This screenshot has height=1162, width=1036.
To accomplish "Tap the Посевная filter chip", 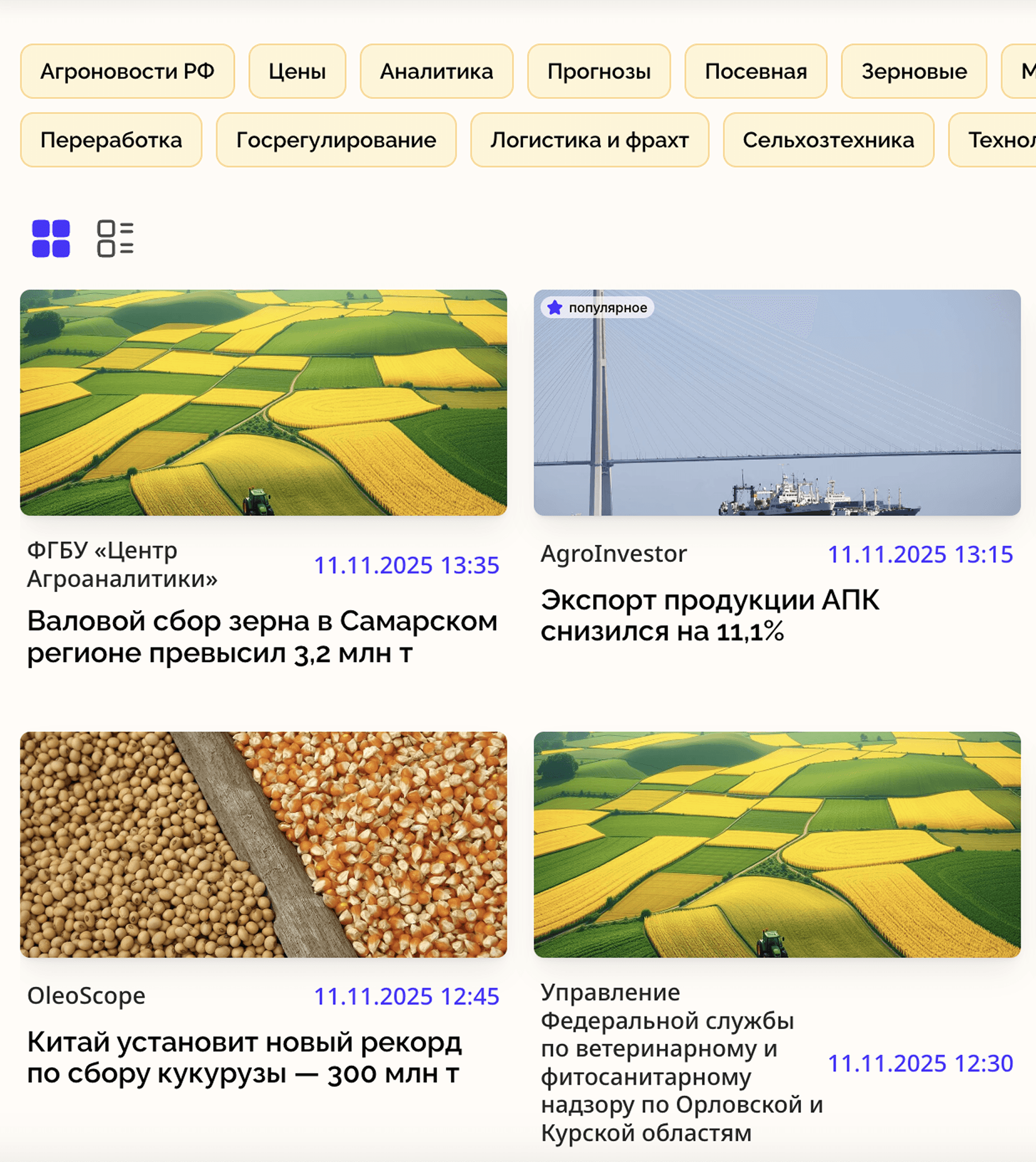I will click(x=755, y=71).
